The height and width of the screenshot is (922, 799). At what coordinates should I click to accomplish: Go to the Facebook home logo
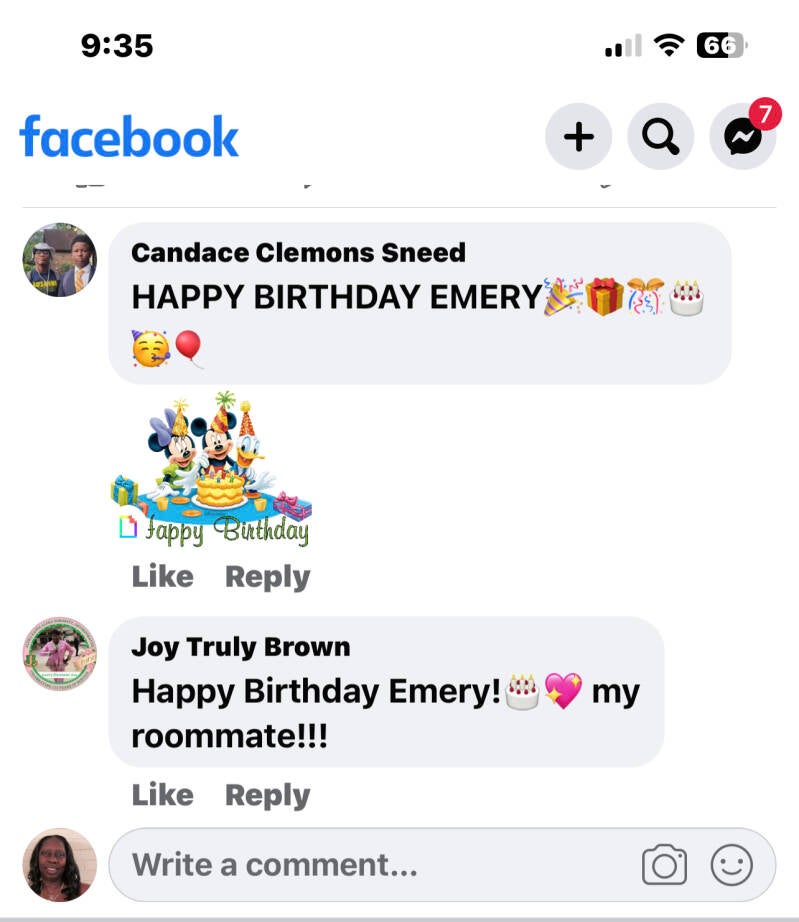point(129,137)
